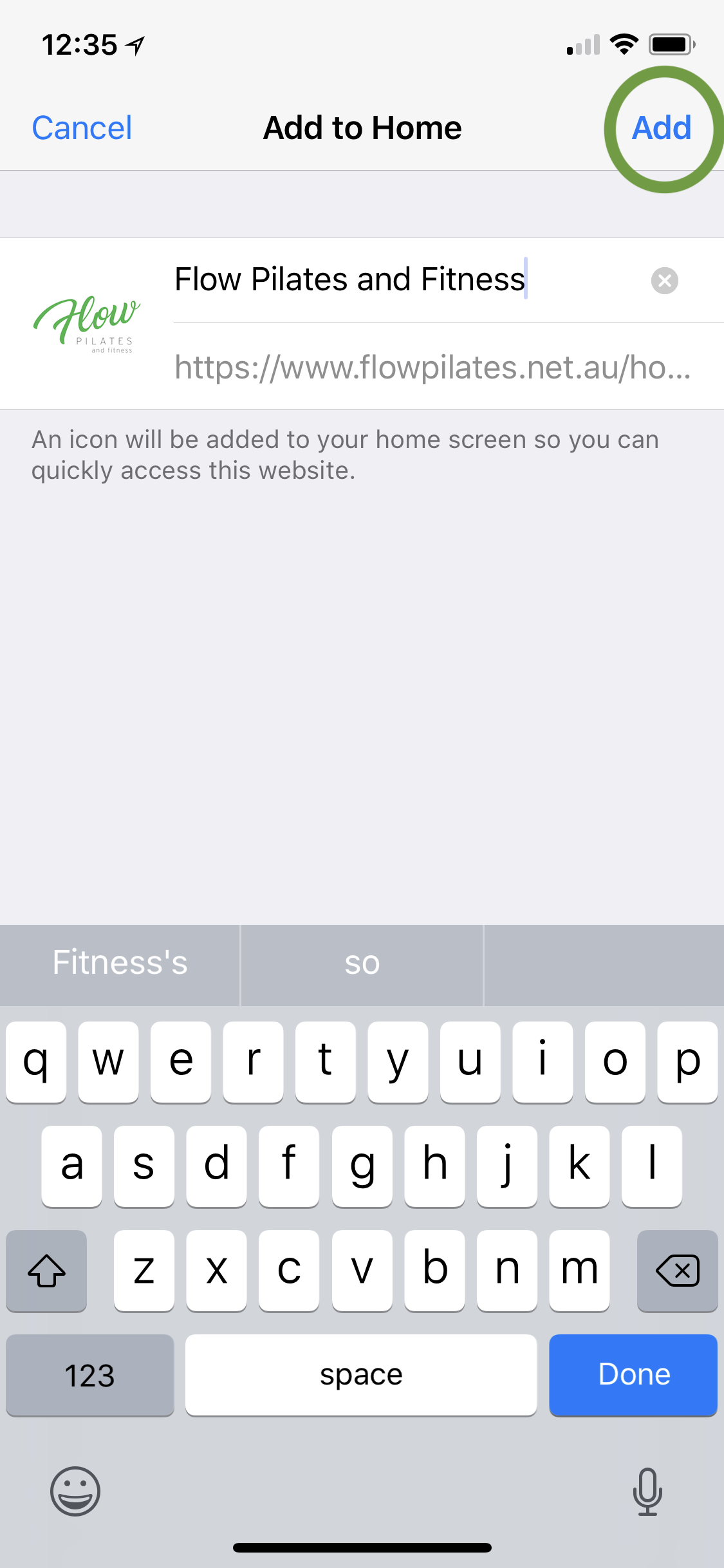The height and width of the screenshot is (1568, 724).
Task: Switch keyboard to 123 numbers
Action: pyautogui.click(x=89, y=1375)
